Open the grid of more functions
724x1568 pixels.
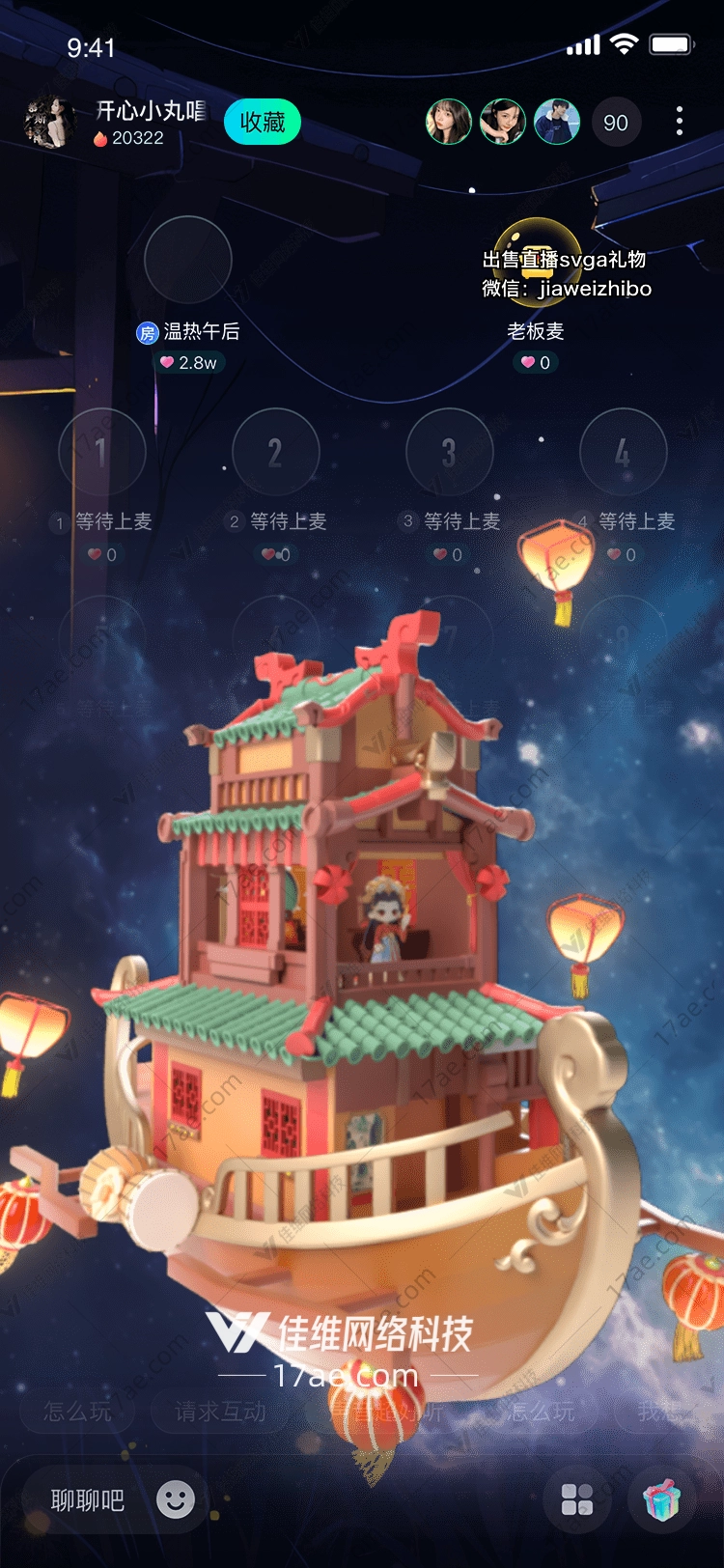click(577, 1499)
